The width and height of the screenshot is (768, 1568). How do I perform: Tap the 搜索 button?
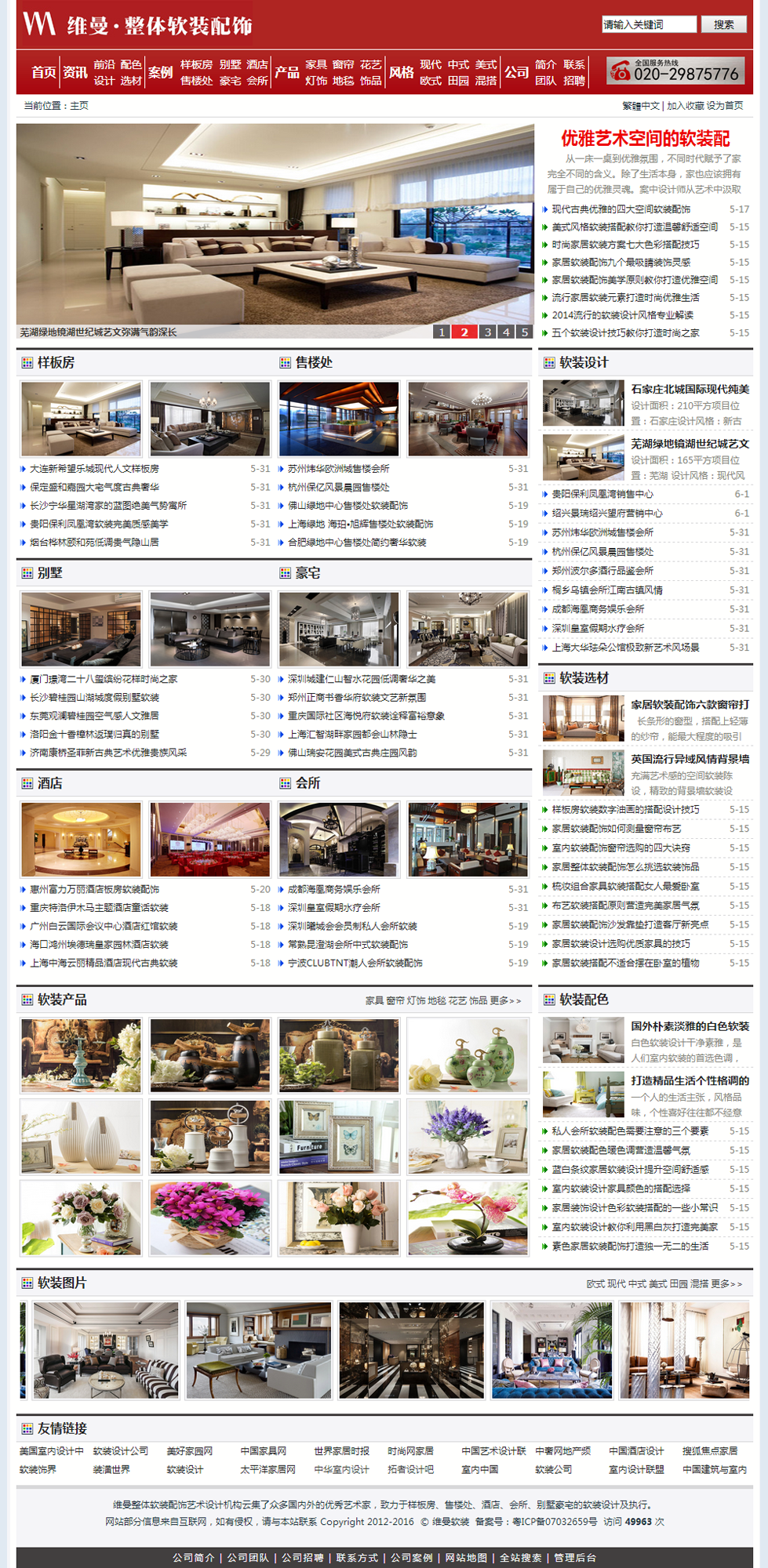point(723,24)
